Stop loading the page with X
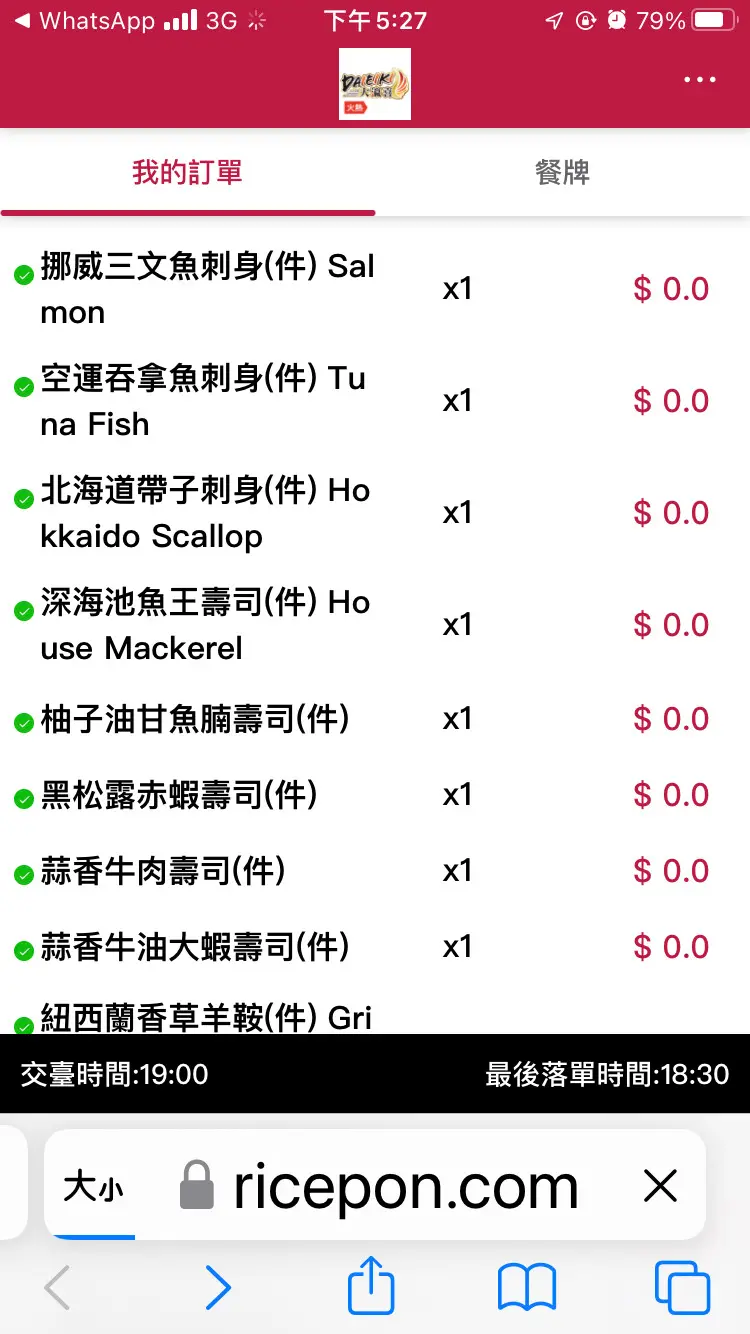This screenshot has height=1334, width=750. pos(661,1187)
